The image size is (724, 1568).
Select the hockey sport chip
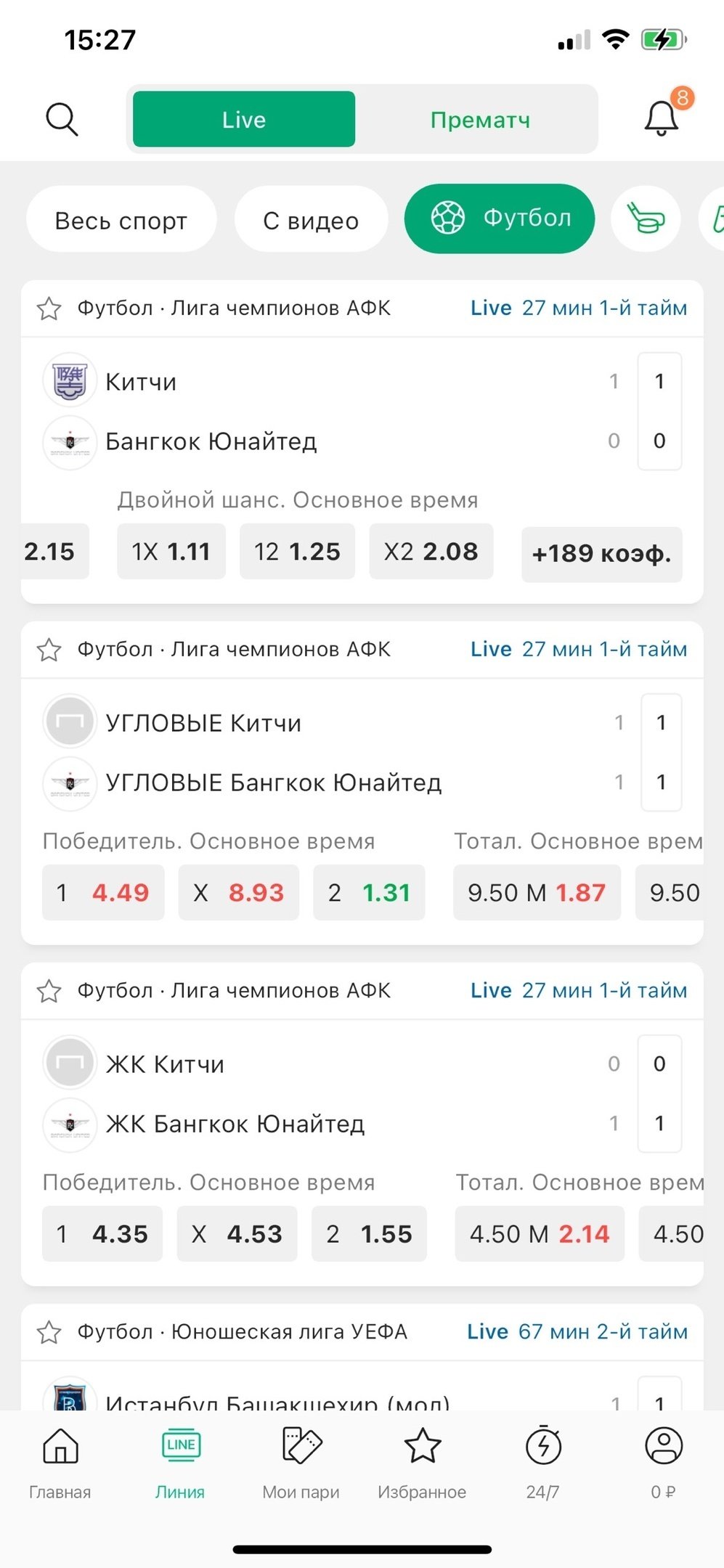point(645,219)
